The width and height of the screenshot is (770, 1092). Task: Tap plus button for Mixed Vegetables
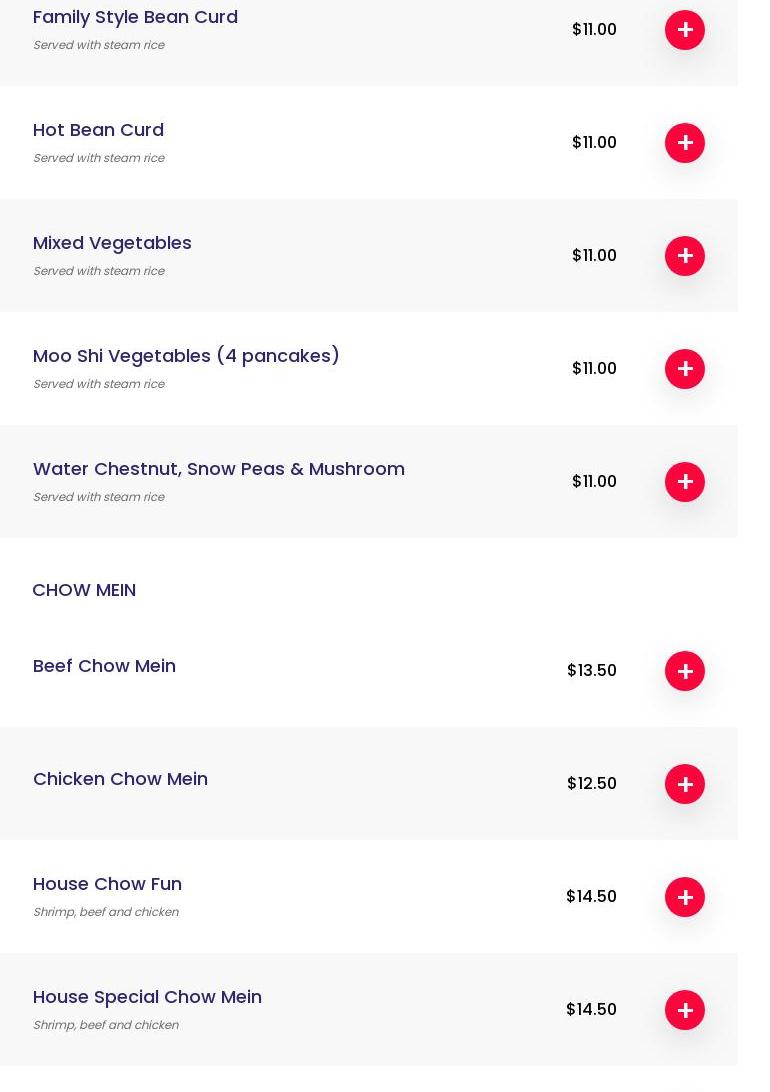[685, 256]
